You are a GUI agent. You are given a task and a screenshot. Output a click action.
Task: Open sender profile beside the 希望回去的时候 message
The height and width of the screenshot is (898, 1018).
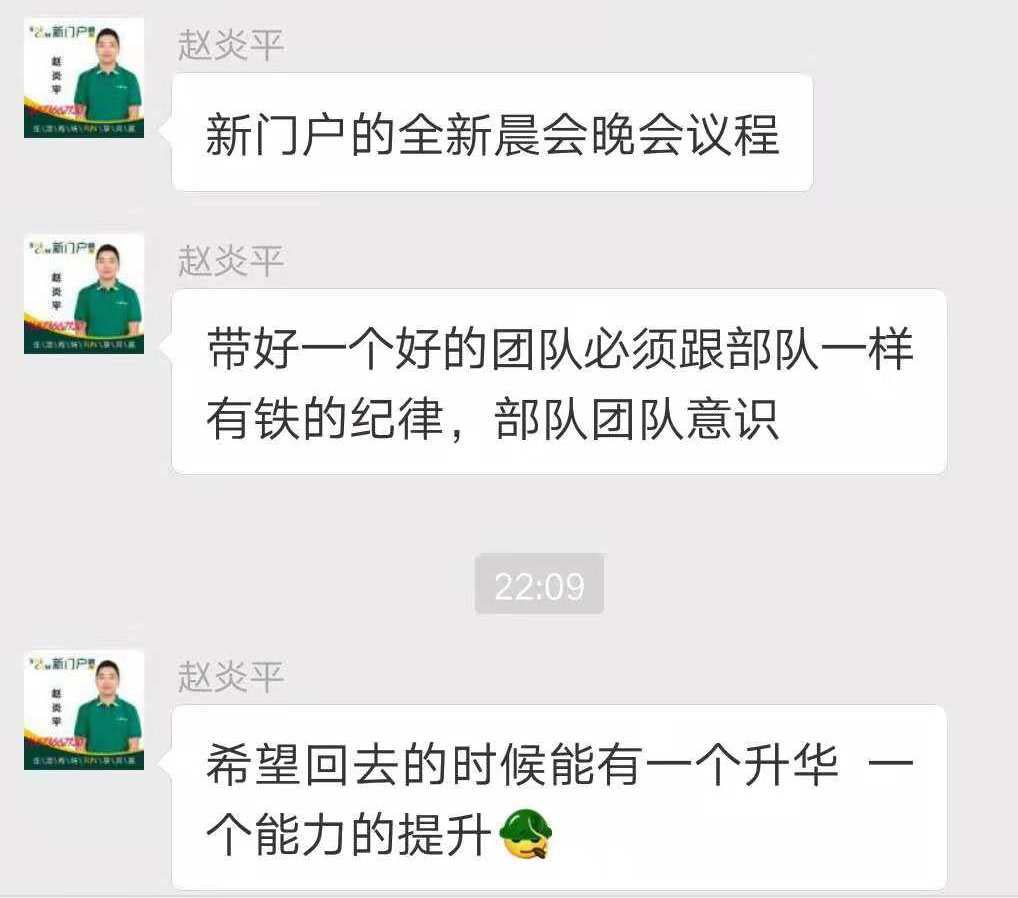[84, 710]
